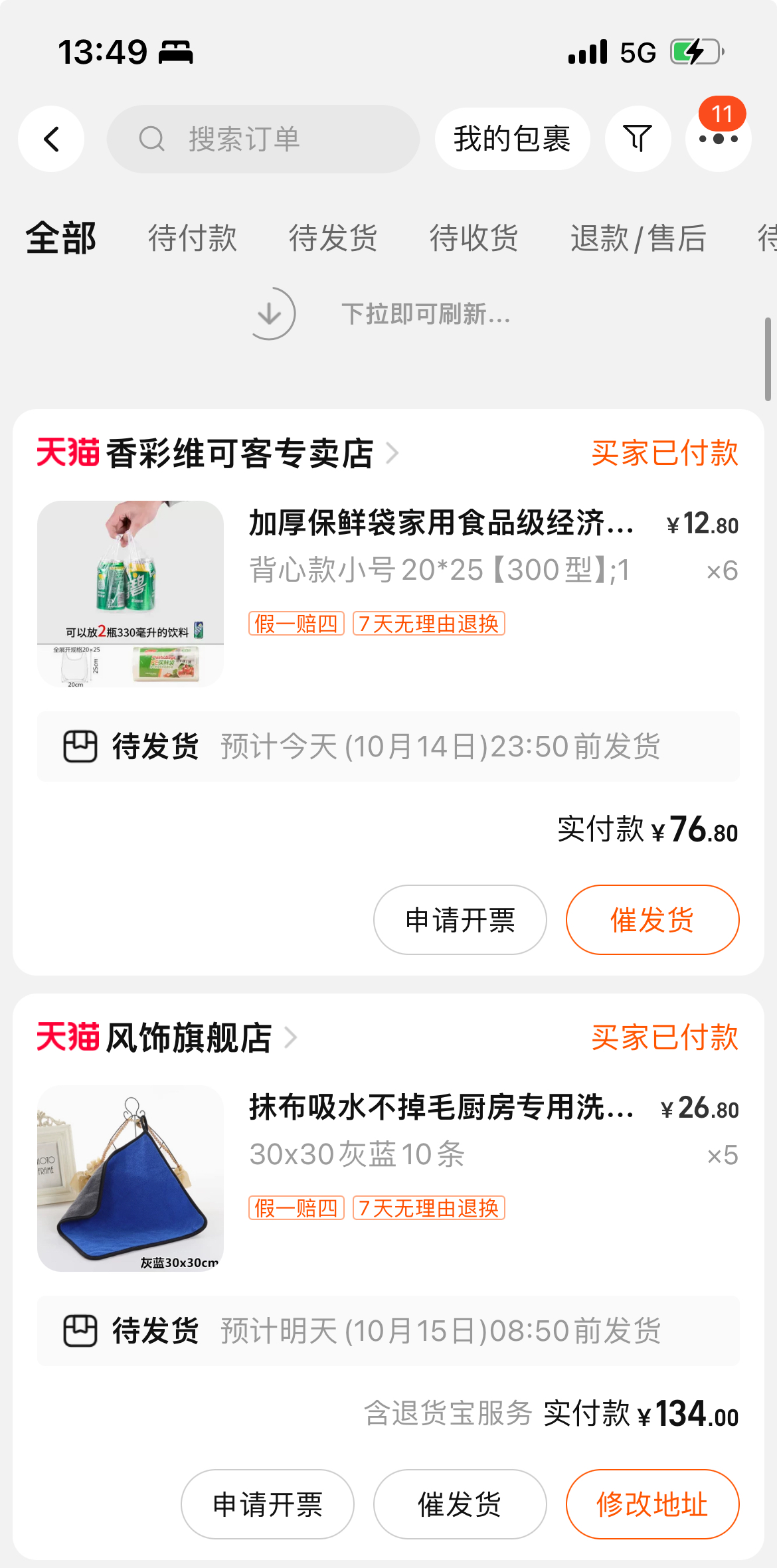Image resolution: width=777 pixels, height=1568 pixels.
Task: Visit the 香彩维可客专卖店 store
Action: (x=239, y=454)
